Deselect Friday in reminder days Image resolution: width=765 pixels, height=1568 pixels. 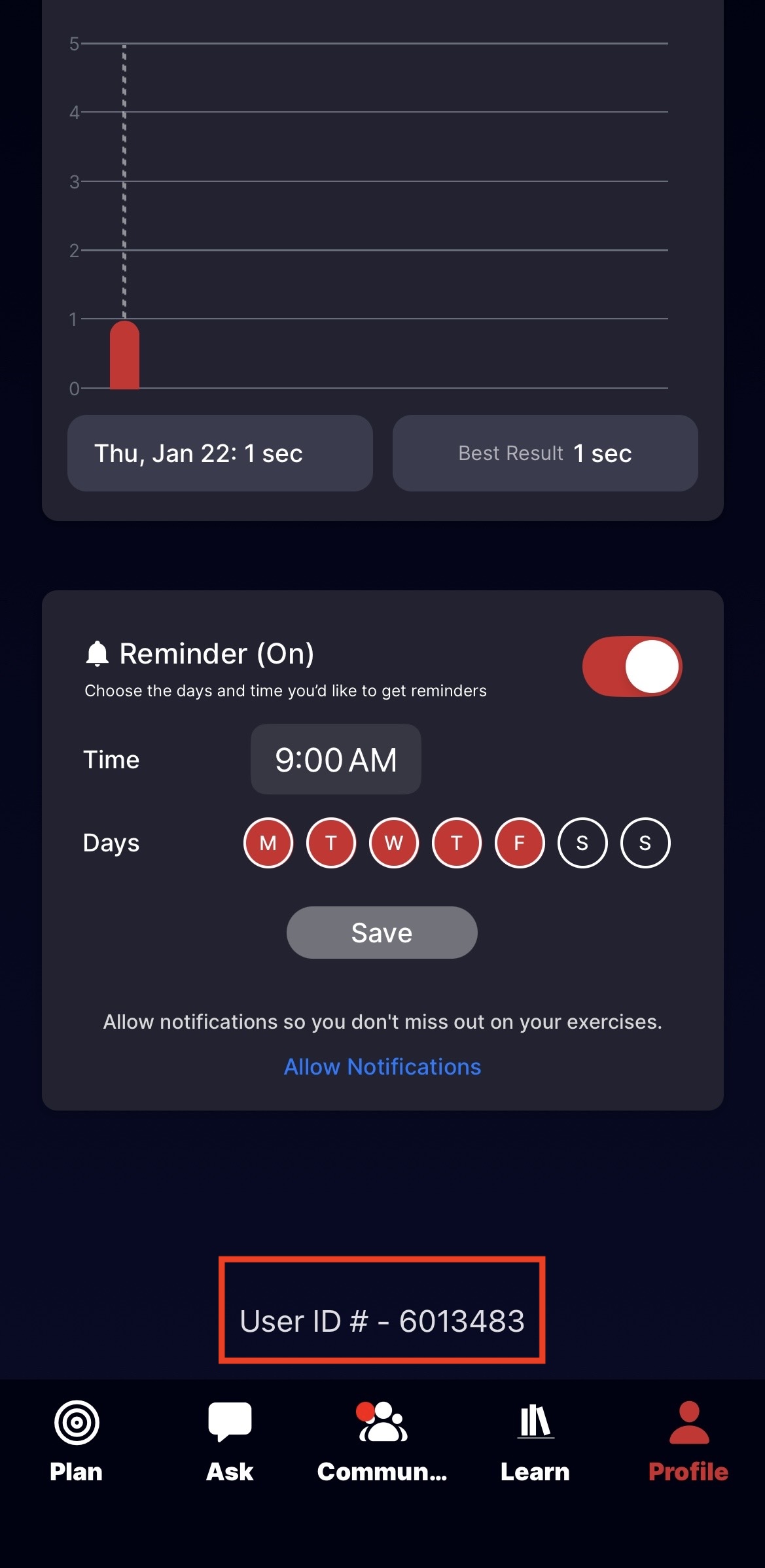point(520,843)
